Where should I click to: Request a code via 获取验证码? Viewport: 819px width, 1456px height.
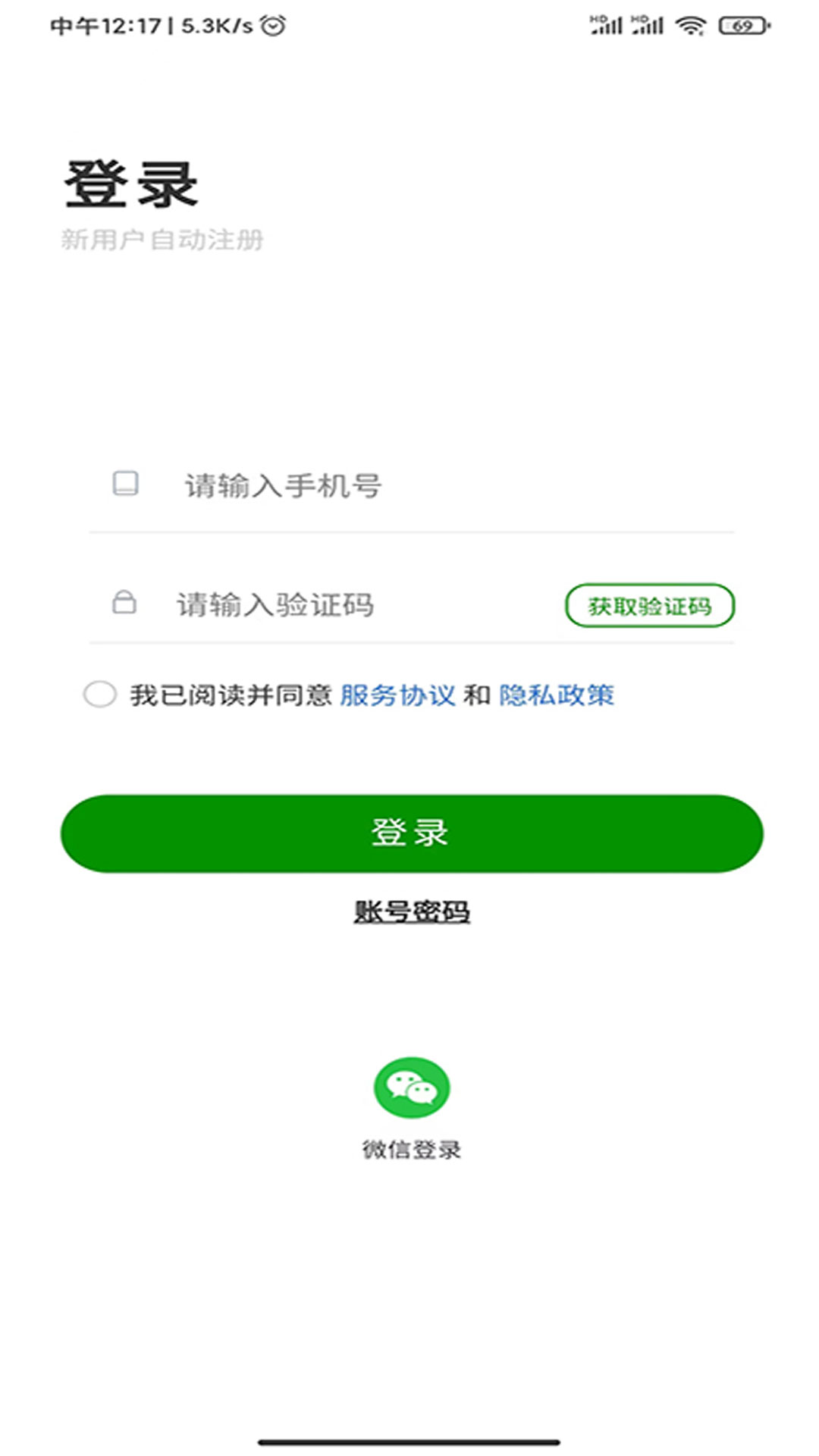[652, 605]
